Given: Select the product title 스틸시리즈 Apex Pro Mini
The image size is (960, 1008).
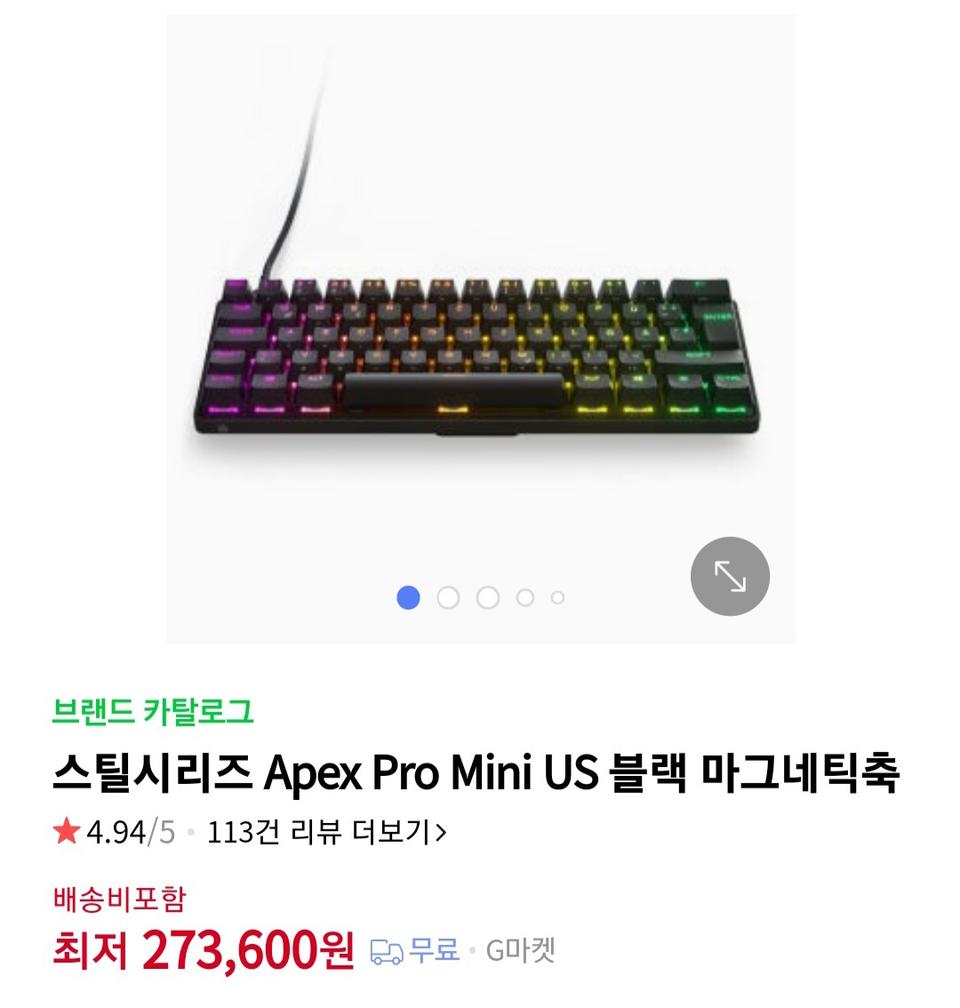Looking at the screenshot, I should click(x=480, y=770).
